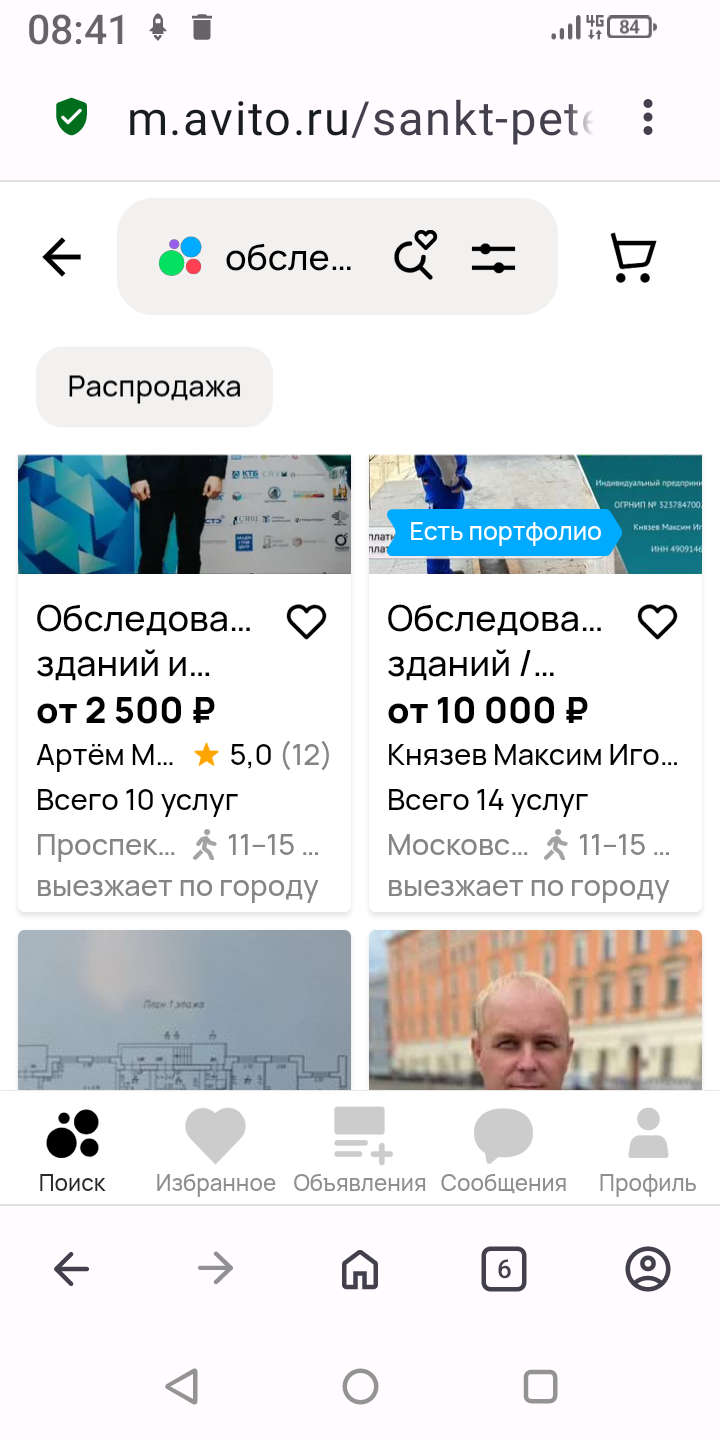This screenshot has width=720, height=1440.
Task: Open the shopping cart
Action: (633, 257)
